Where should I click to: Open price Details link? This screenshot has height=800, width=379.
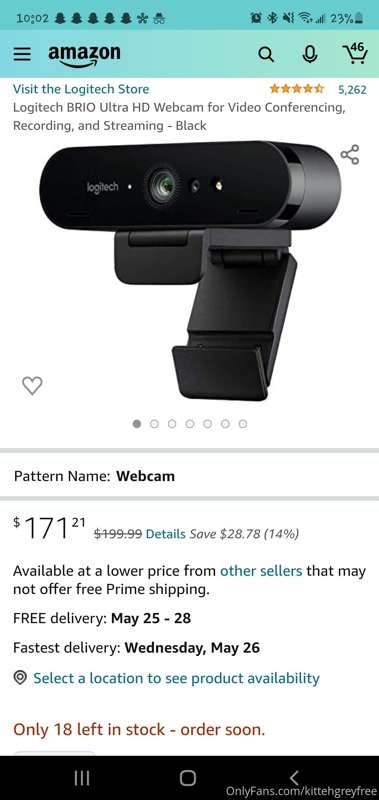pos(165,534)
